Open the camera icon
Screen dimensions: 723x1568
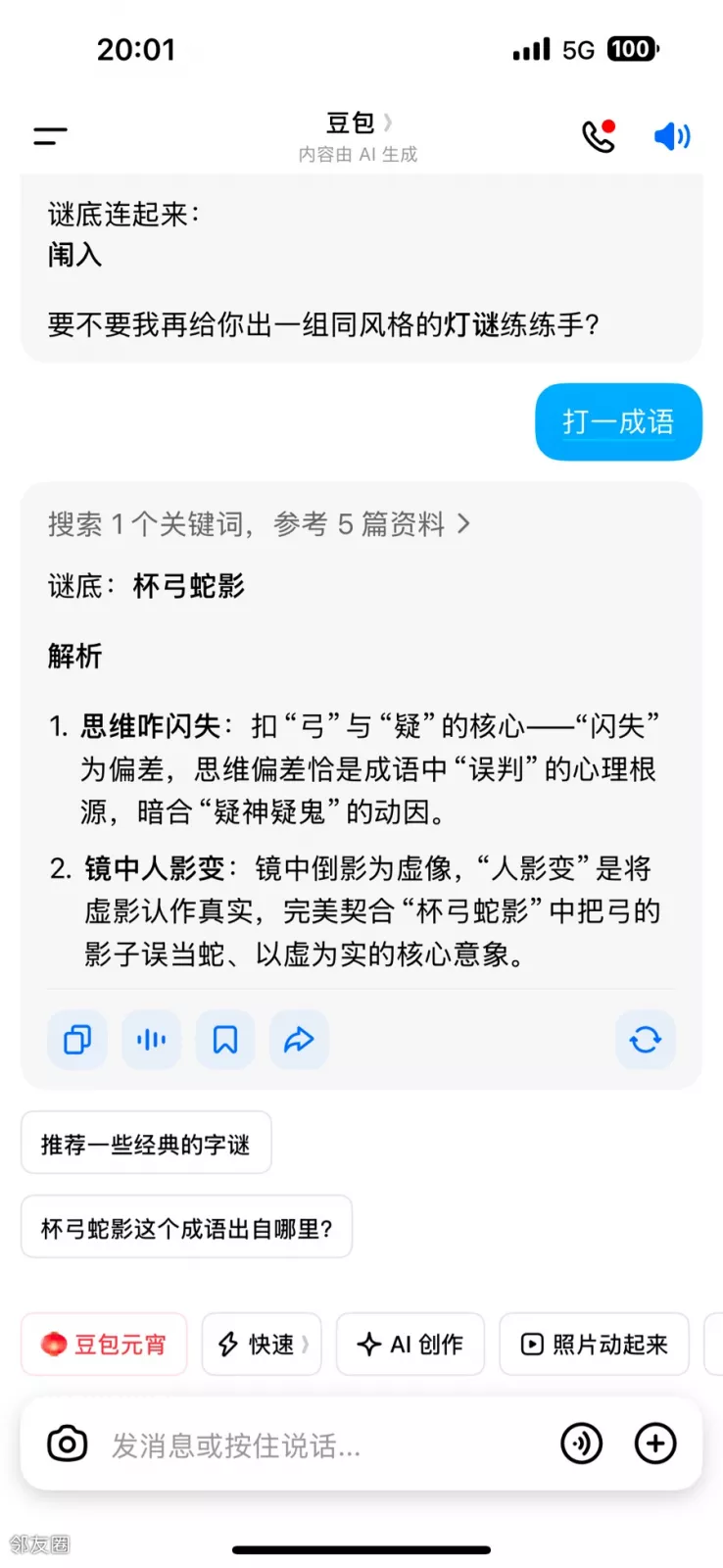click(68, 1444)
